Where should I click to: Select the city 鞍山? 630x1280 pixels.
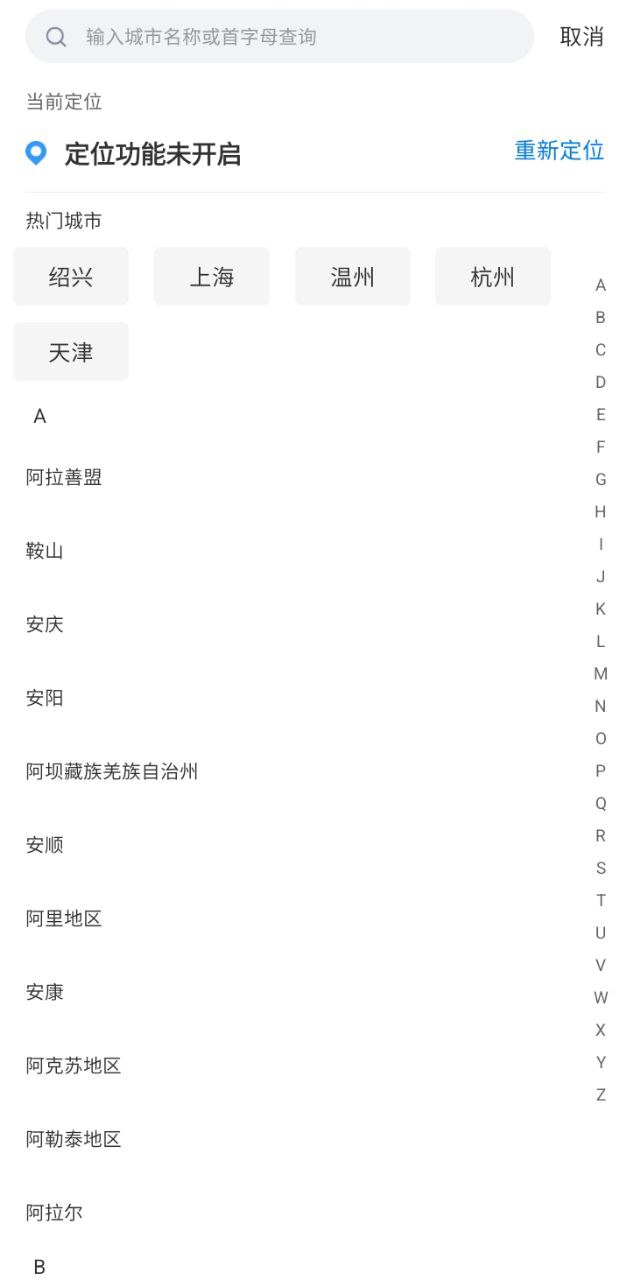tap(45, 551)
